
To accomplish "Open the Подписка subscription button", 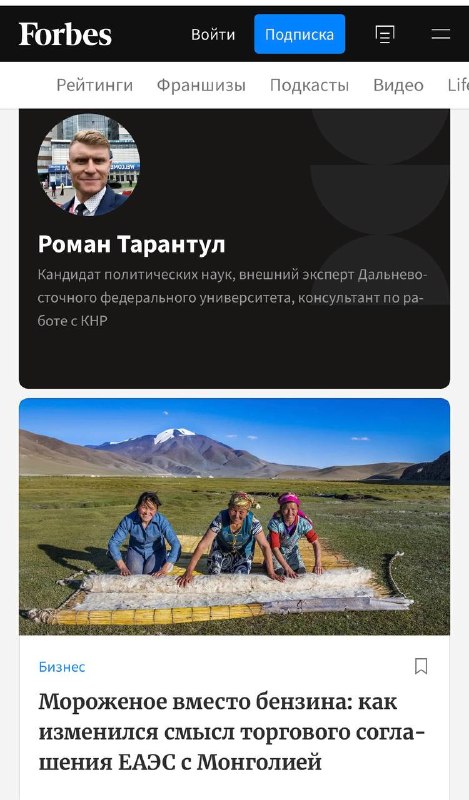I will coord(300,34).
